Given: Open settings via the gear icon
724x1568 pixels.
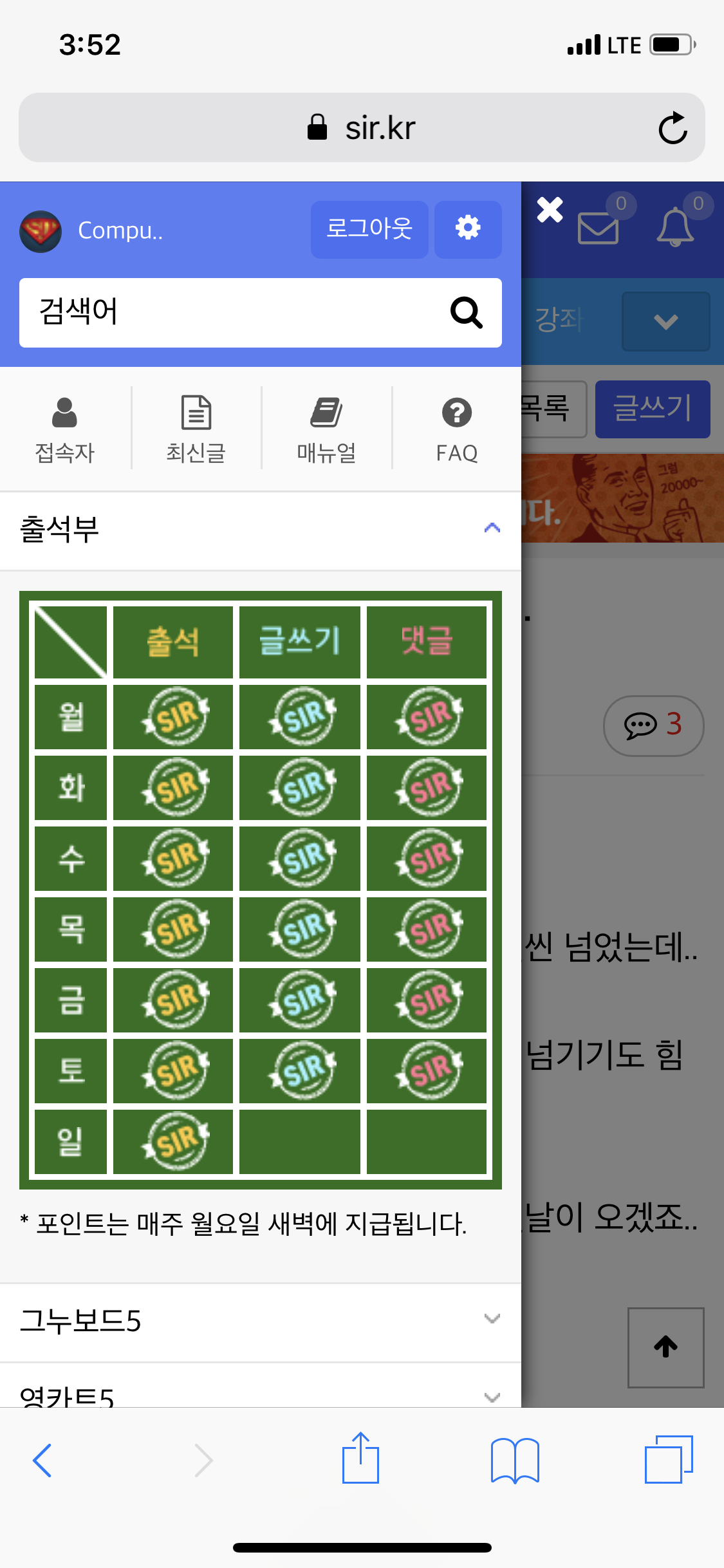Looking at the screenshot, I should pos(468,229).
